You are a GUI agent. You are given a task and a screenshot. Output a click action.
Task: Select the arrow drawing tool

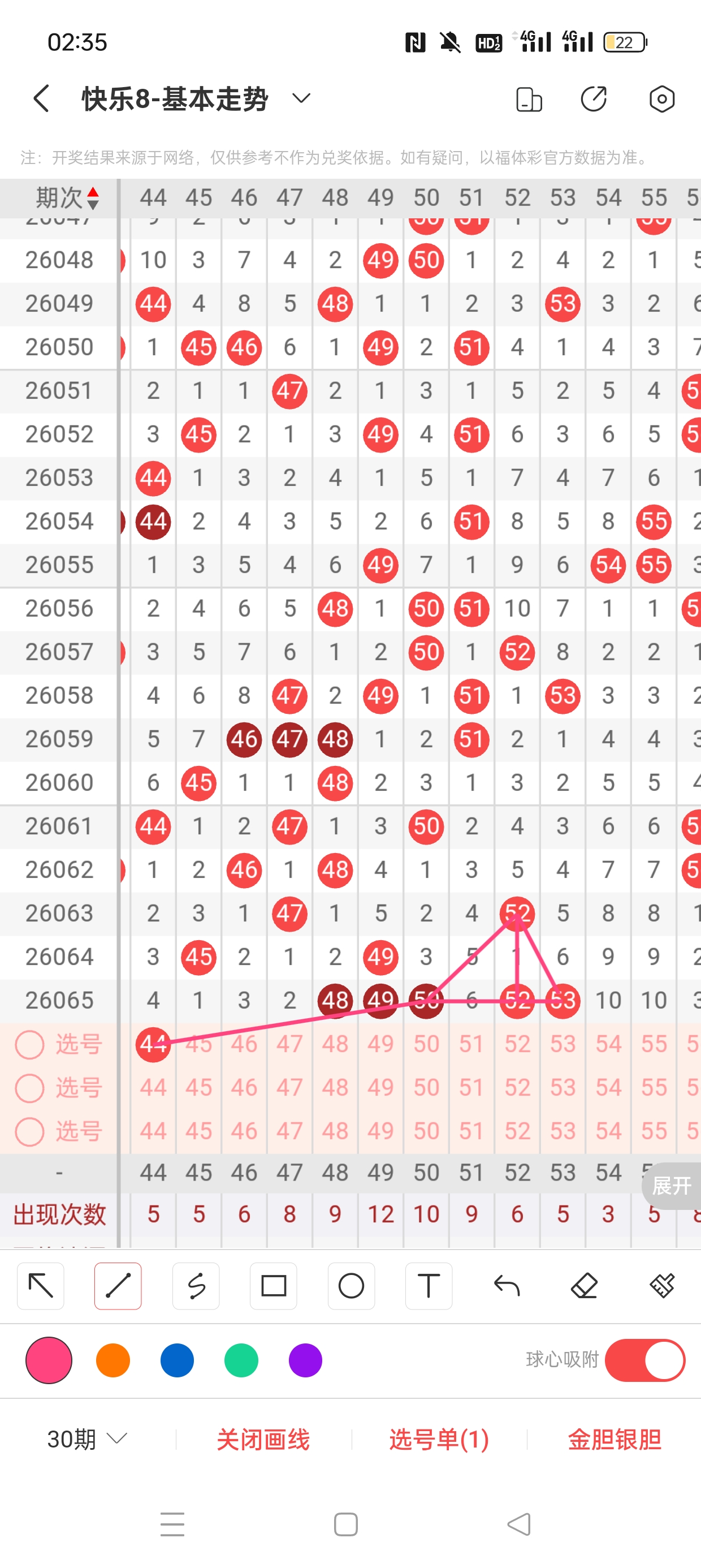(x=41, y=1286)
